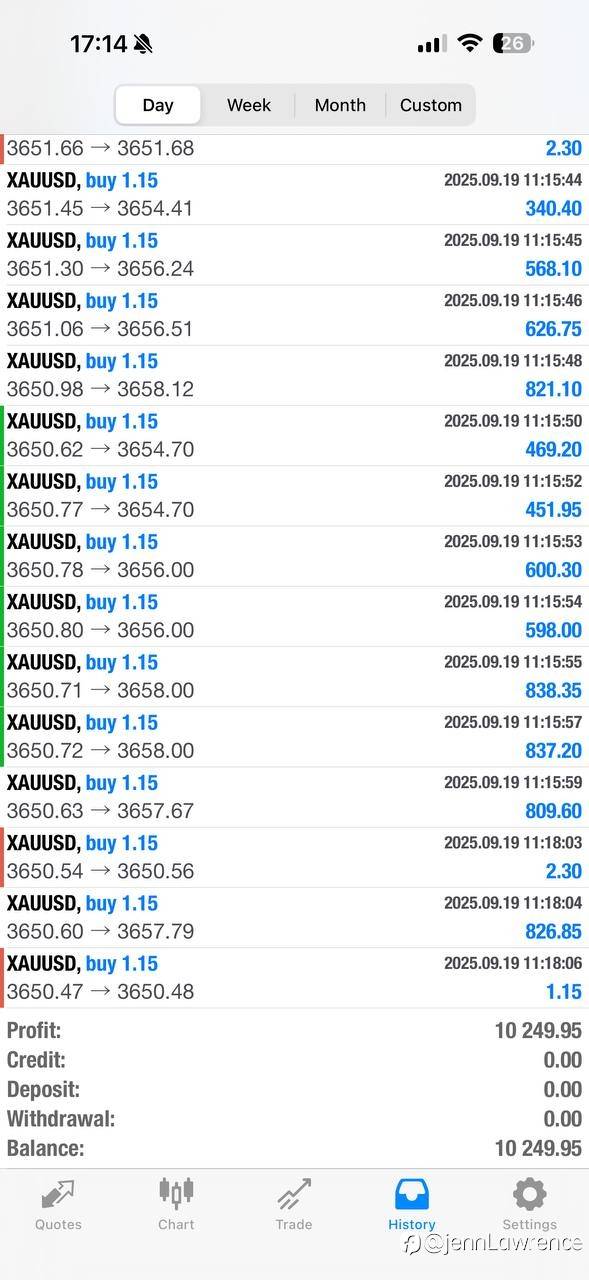Open the XAUUSD trade from 11:18:03
589x1280 pixels.
294,857
